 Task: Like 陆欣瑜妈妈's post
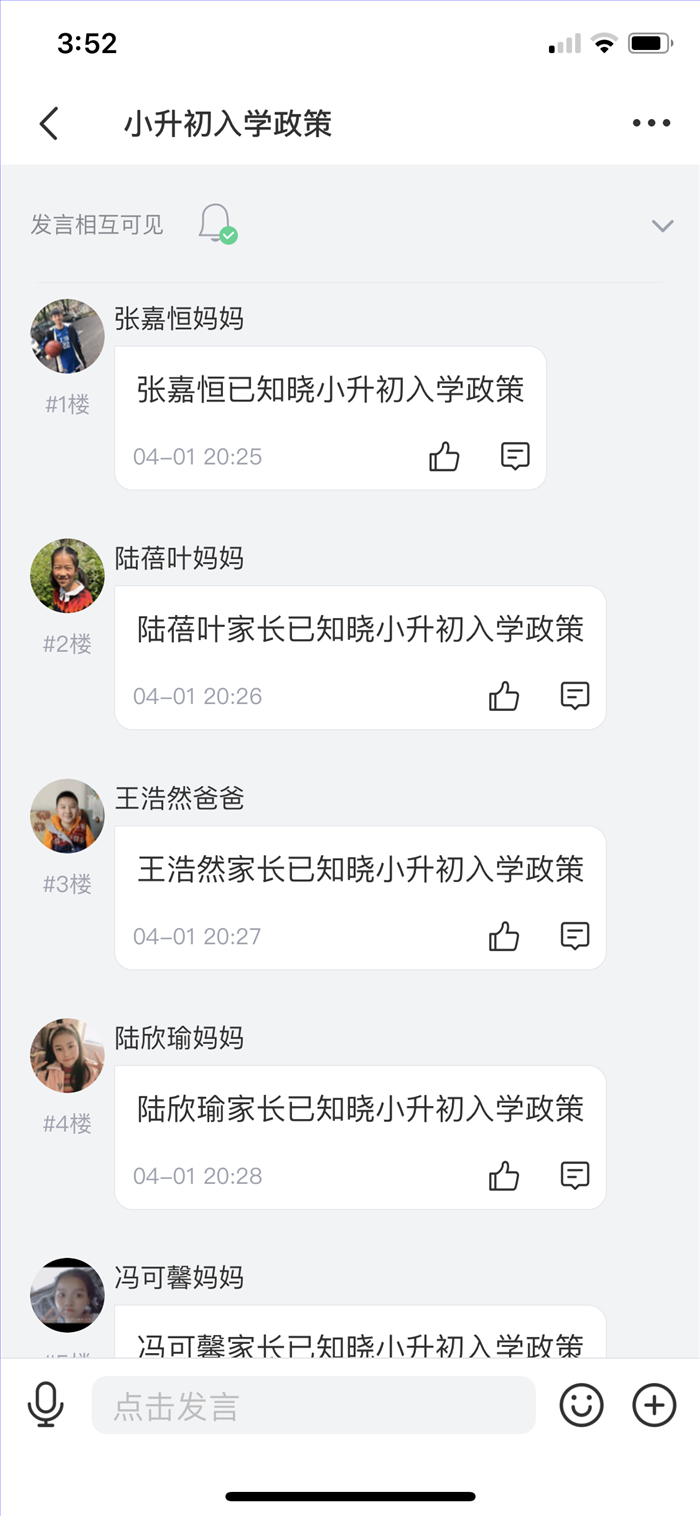point(504,1176)
